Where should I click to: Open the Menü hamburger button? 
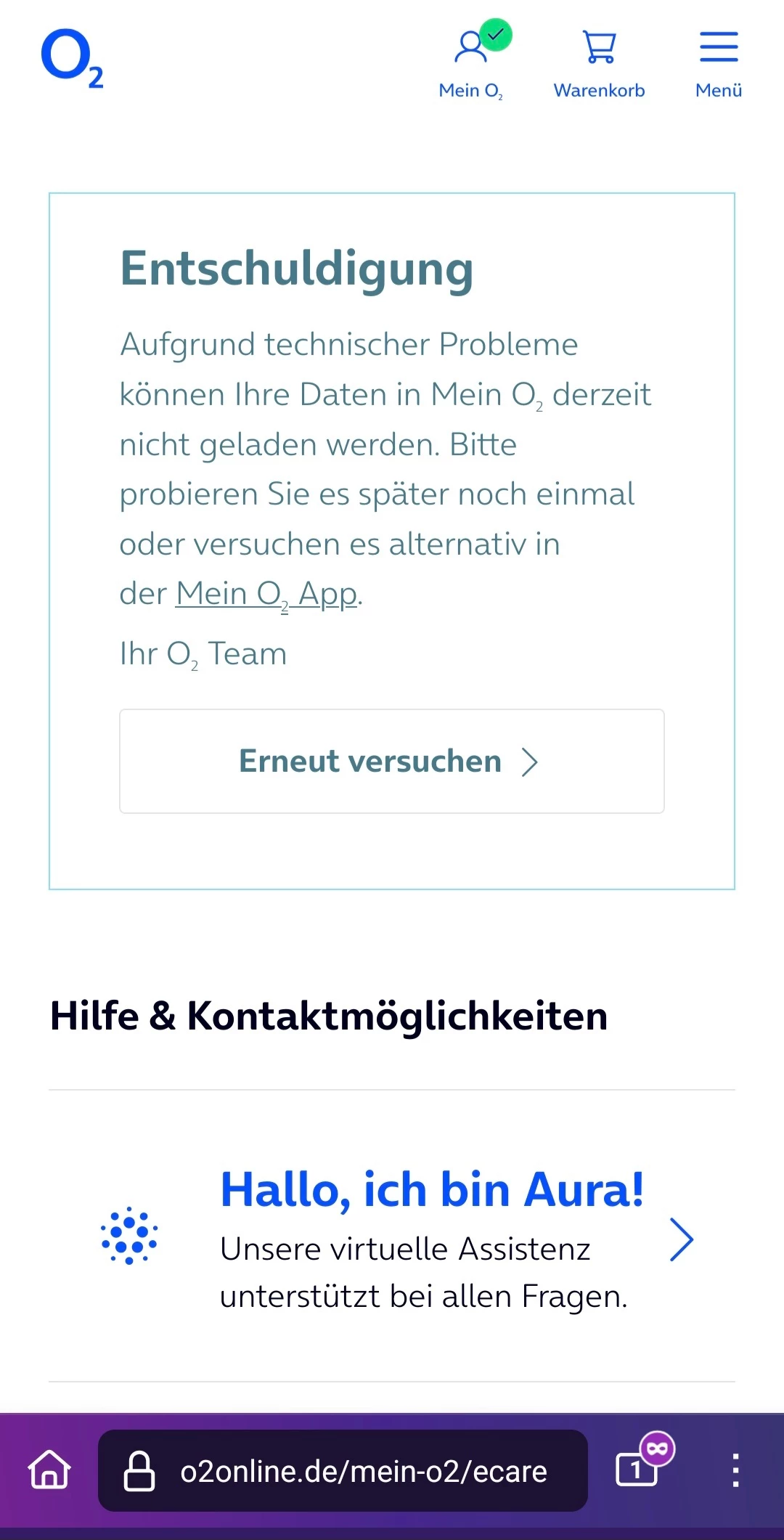pos(719,62)
